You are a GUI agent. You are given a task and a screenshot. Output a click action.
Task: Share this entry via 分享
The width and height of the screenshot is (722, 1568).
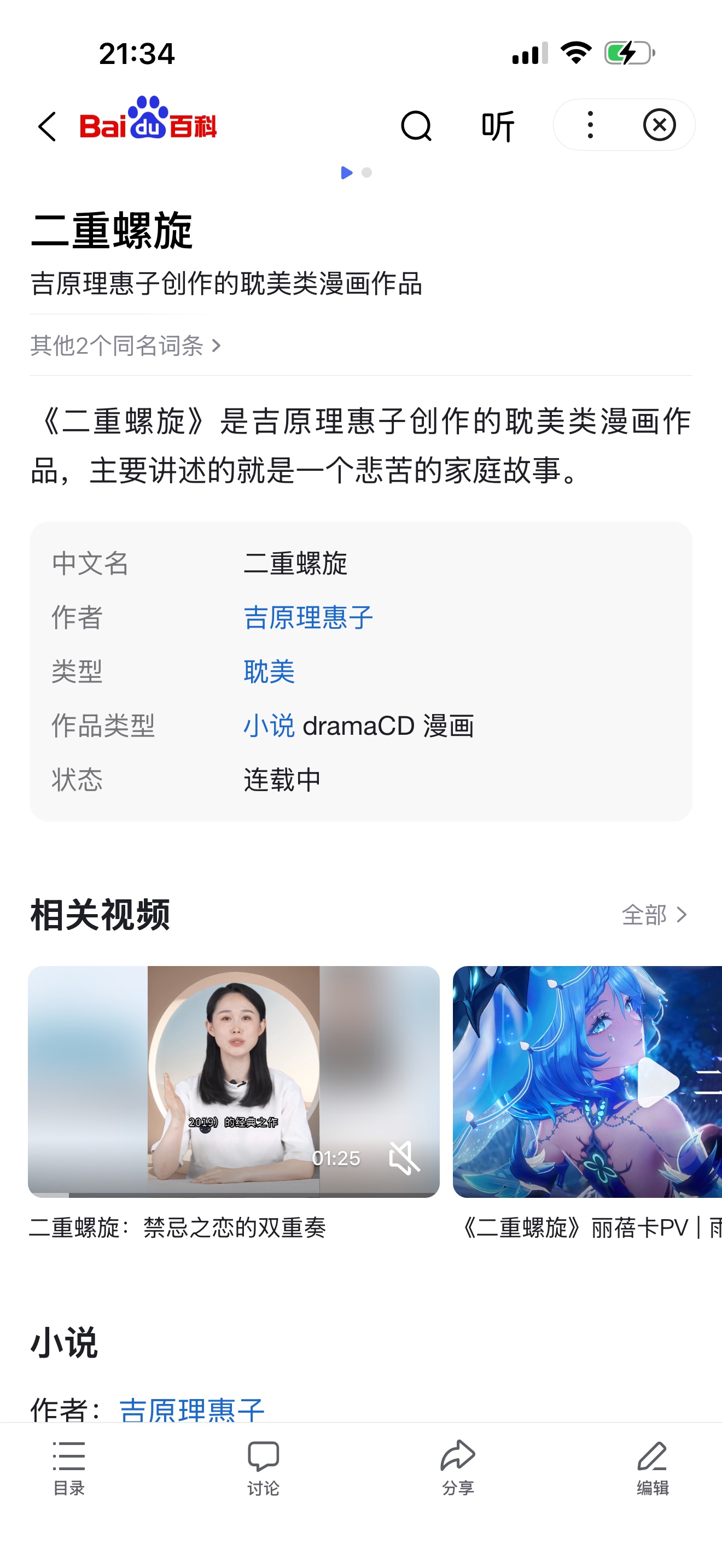458,1467
